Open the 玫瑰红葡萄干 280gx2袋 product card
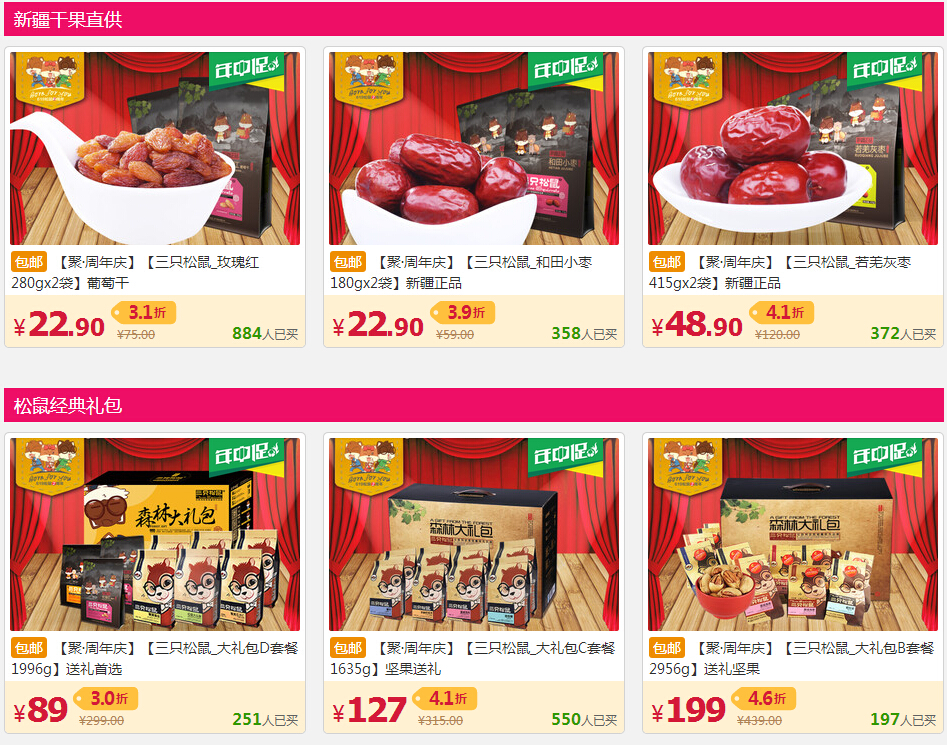This screenshot has height=745, width=947. coord(155,149)
